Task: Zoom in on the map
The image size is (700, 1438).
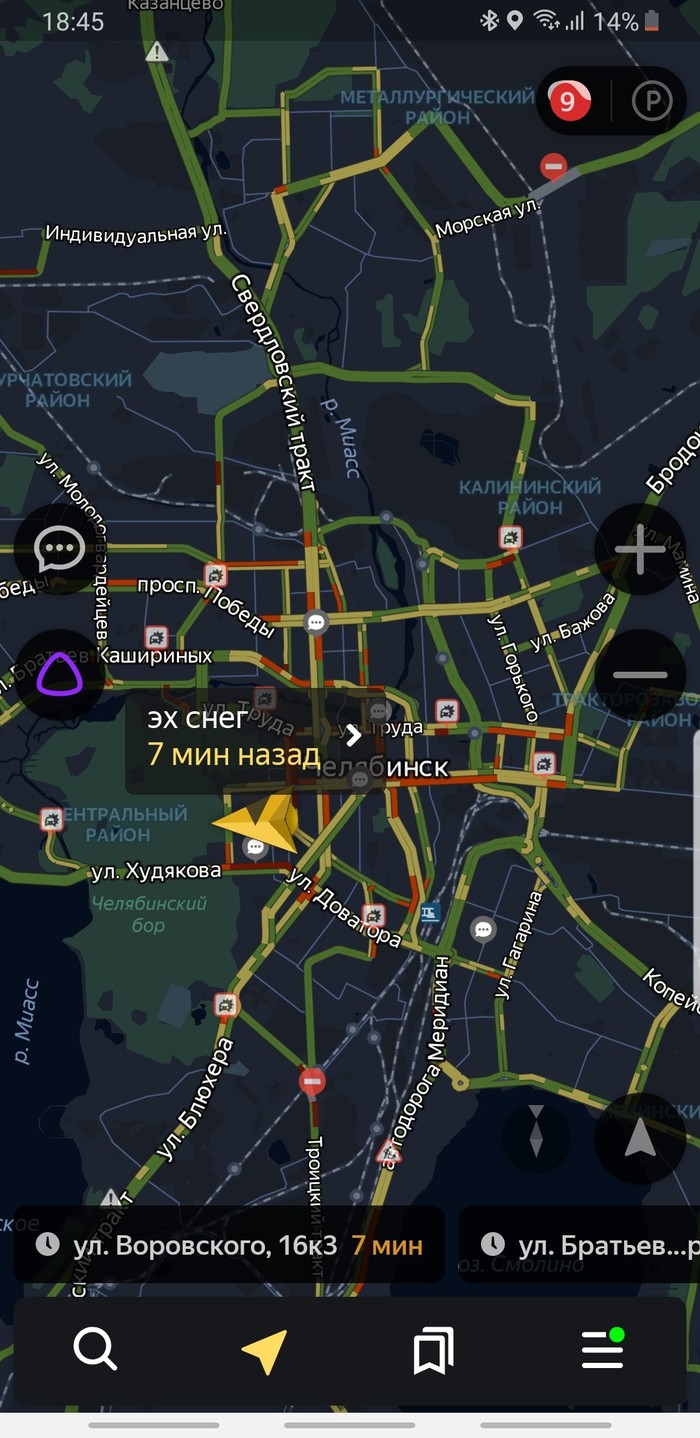Action: pos(640,551)
